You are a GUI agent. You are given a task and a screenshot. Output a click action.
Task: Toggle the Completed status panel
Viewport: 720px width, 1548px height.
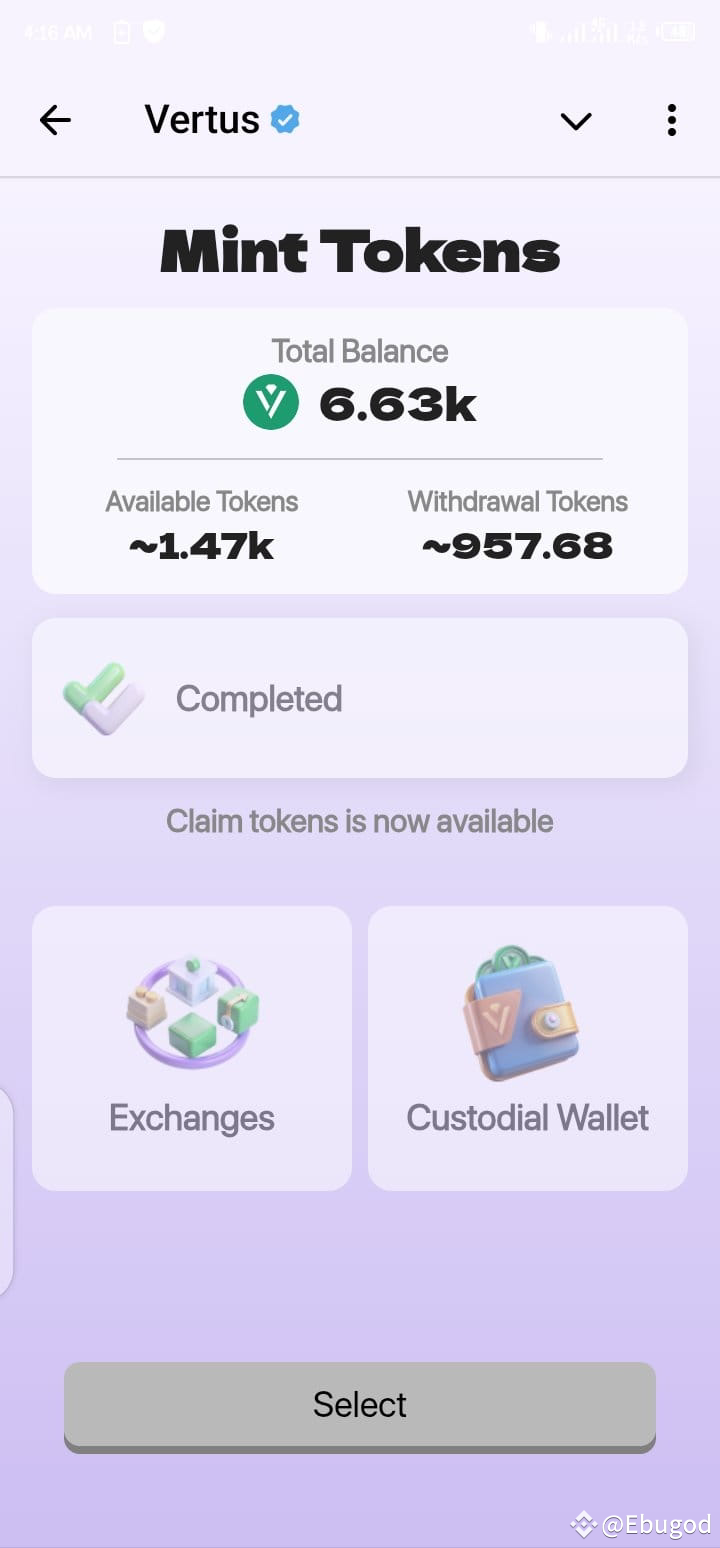[360, 697]
